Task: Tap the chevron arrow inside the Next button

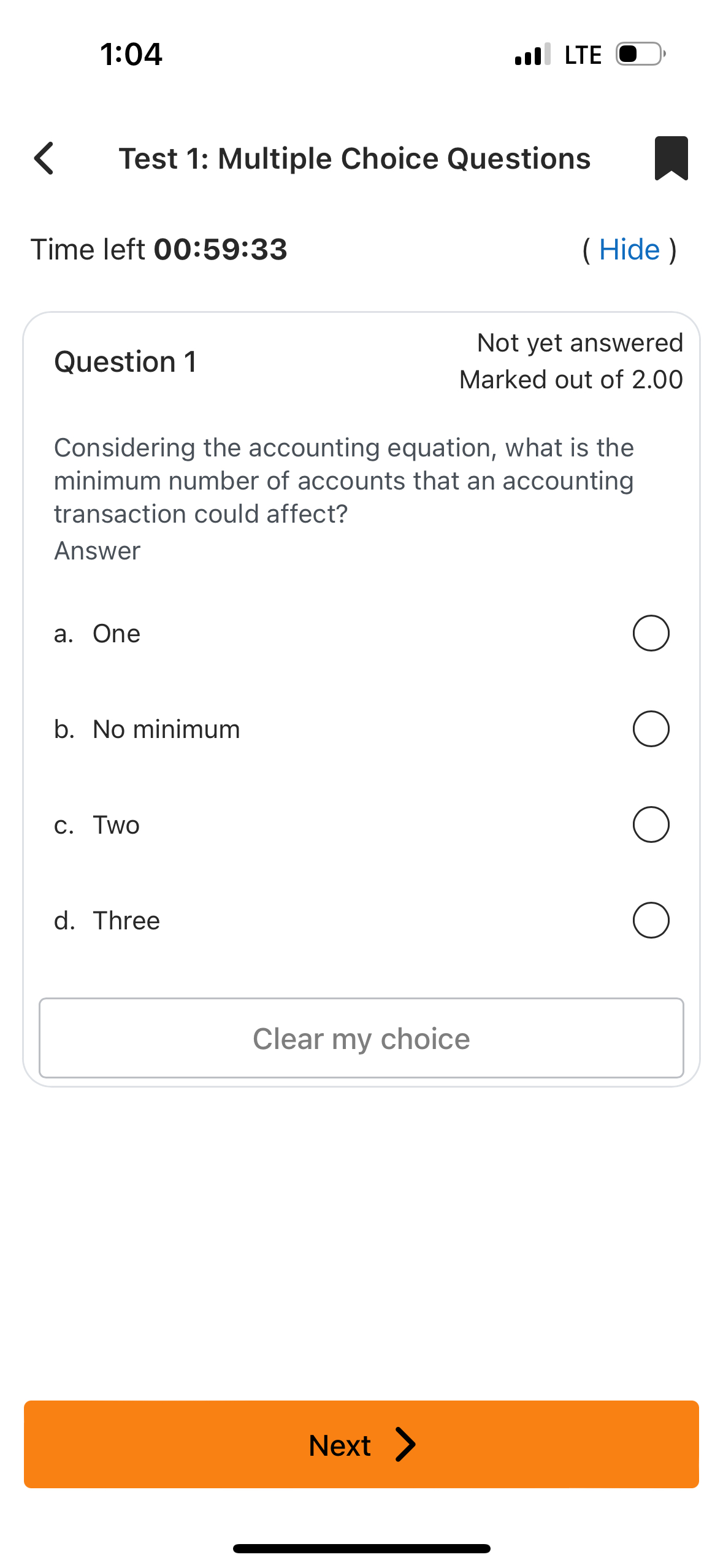Action: click(405, 1445)
